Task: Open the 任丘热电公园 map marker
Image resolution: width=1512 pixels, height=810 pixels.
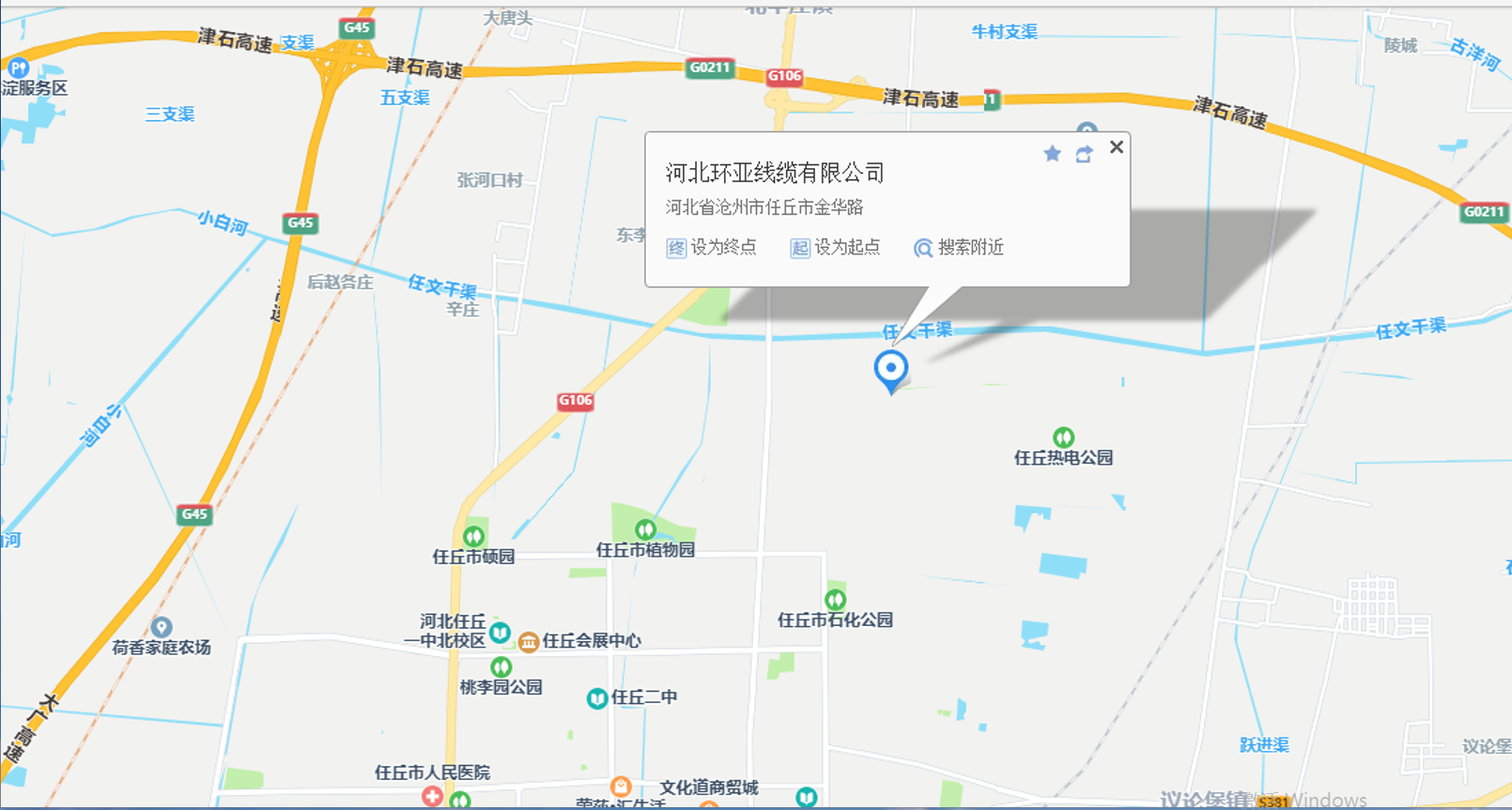Action: tap(1063, 437)
